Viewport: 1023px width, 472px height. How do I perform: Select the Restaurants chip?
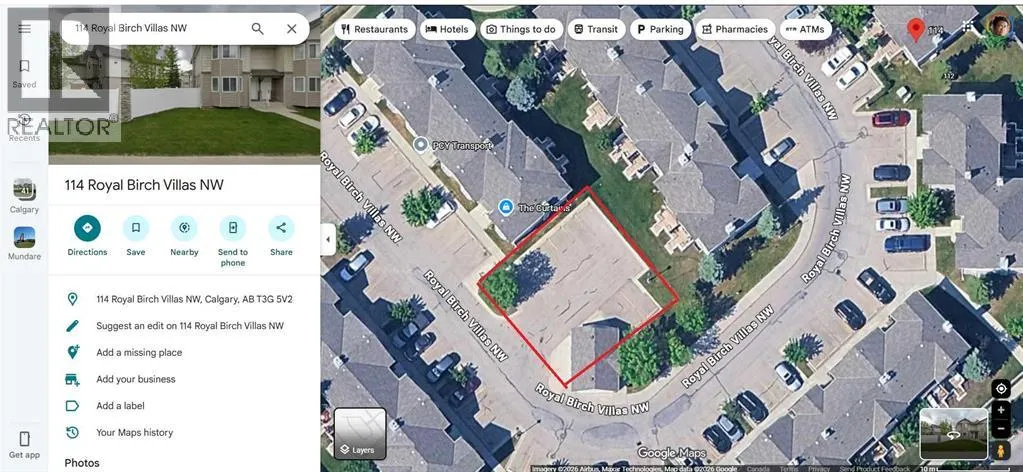tap(374, 29)
